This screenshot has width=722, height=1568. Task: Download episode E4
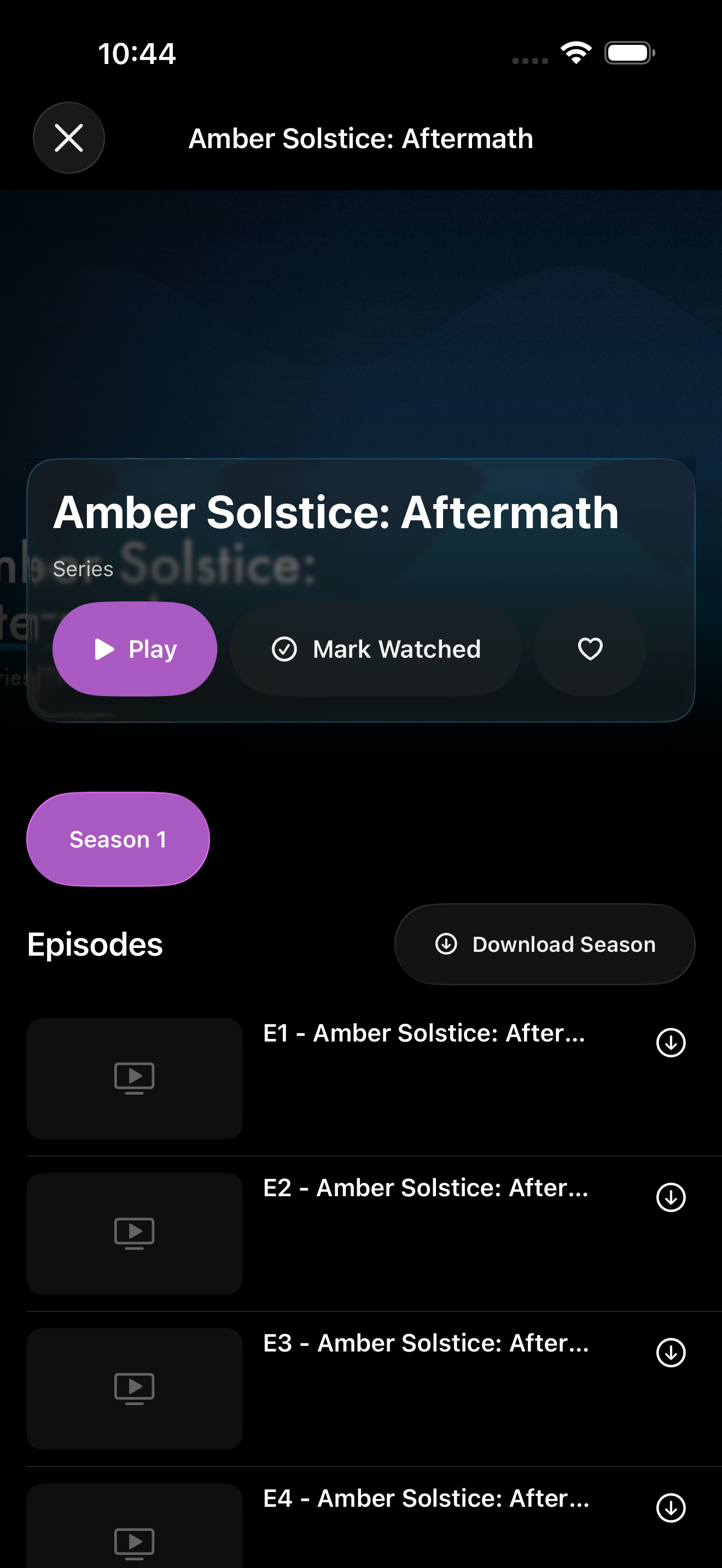671,1508
